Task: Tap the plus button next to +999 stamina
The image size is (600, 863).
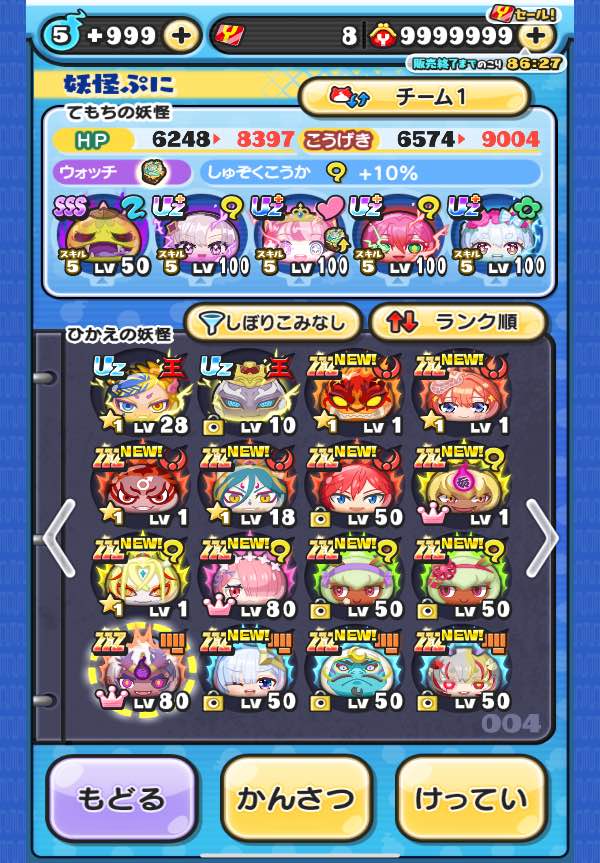Action: [x=181, y=36]
